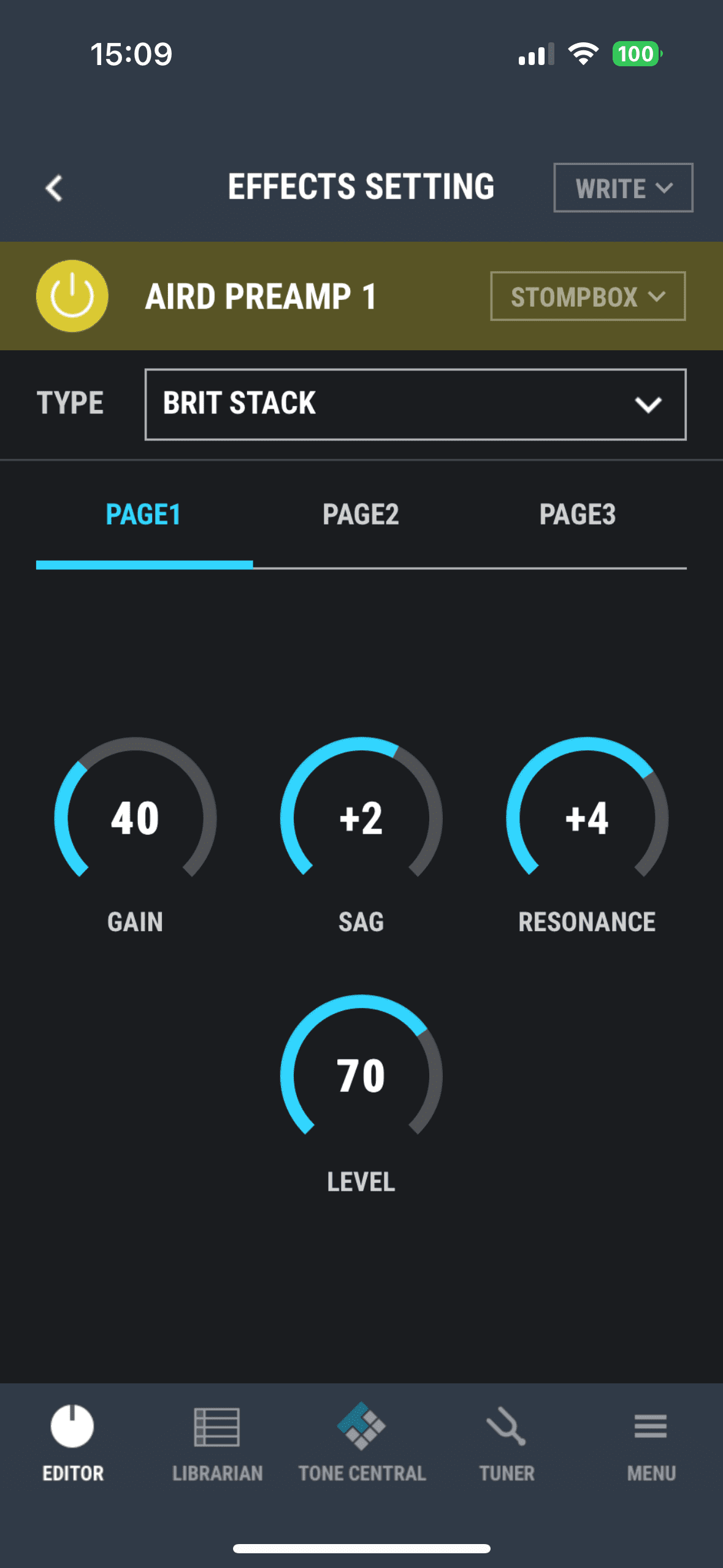
Task: Open the EDITOR tab
Action: coord(72,1442)
